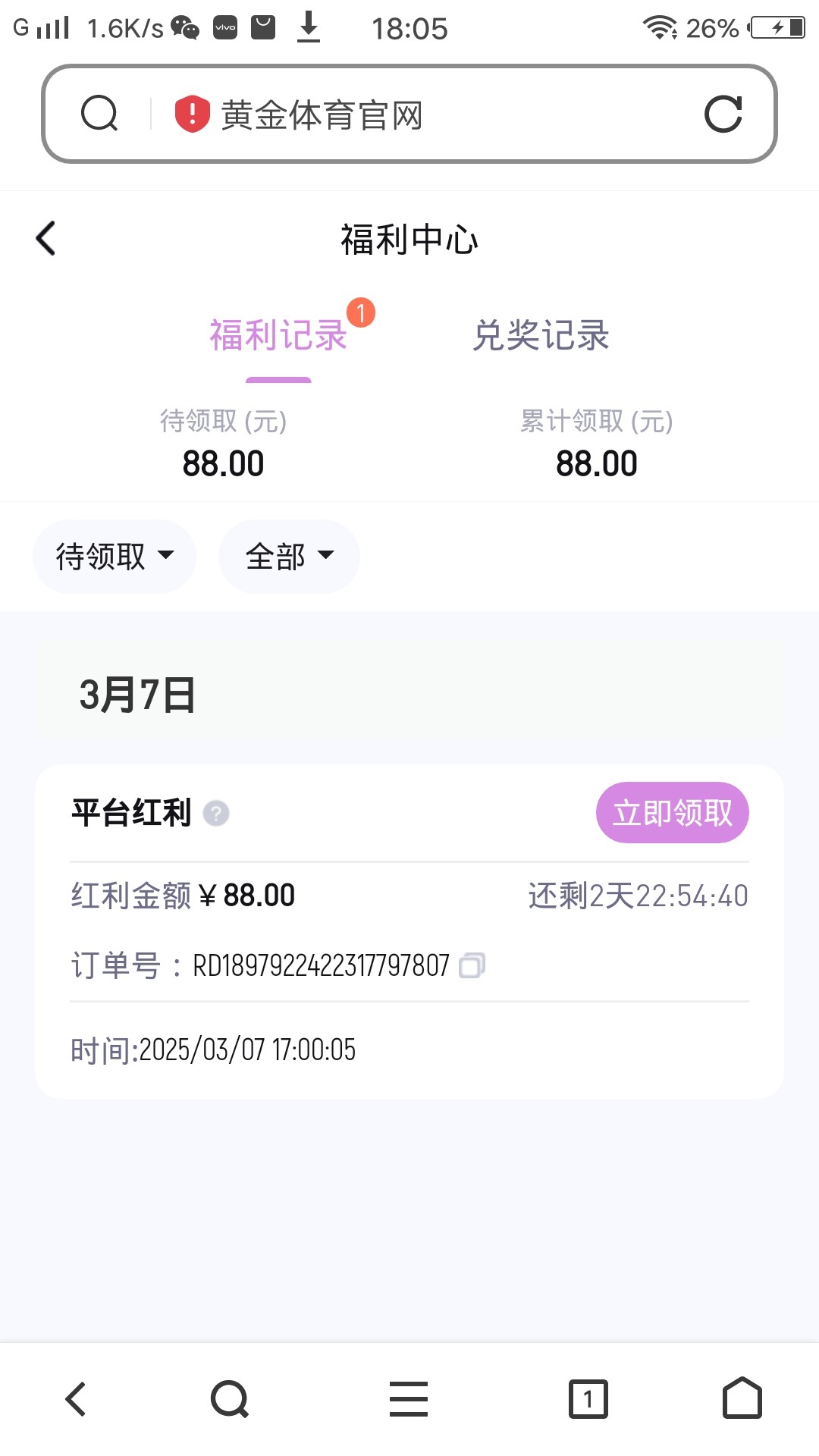Open the 全部 filter dropdown

coord(289,557)
